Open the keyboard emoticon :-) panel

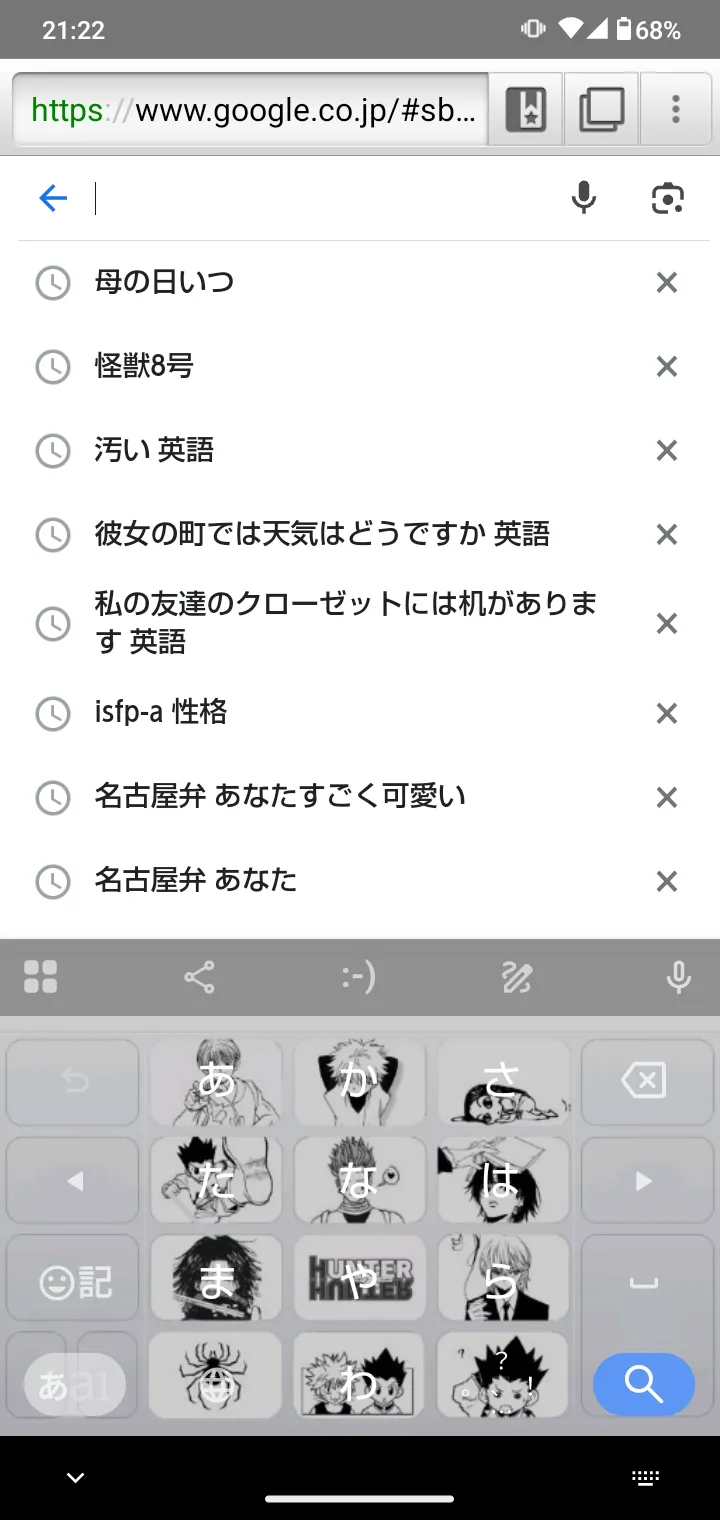(x=358, y=977)
